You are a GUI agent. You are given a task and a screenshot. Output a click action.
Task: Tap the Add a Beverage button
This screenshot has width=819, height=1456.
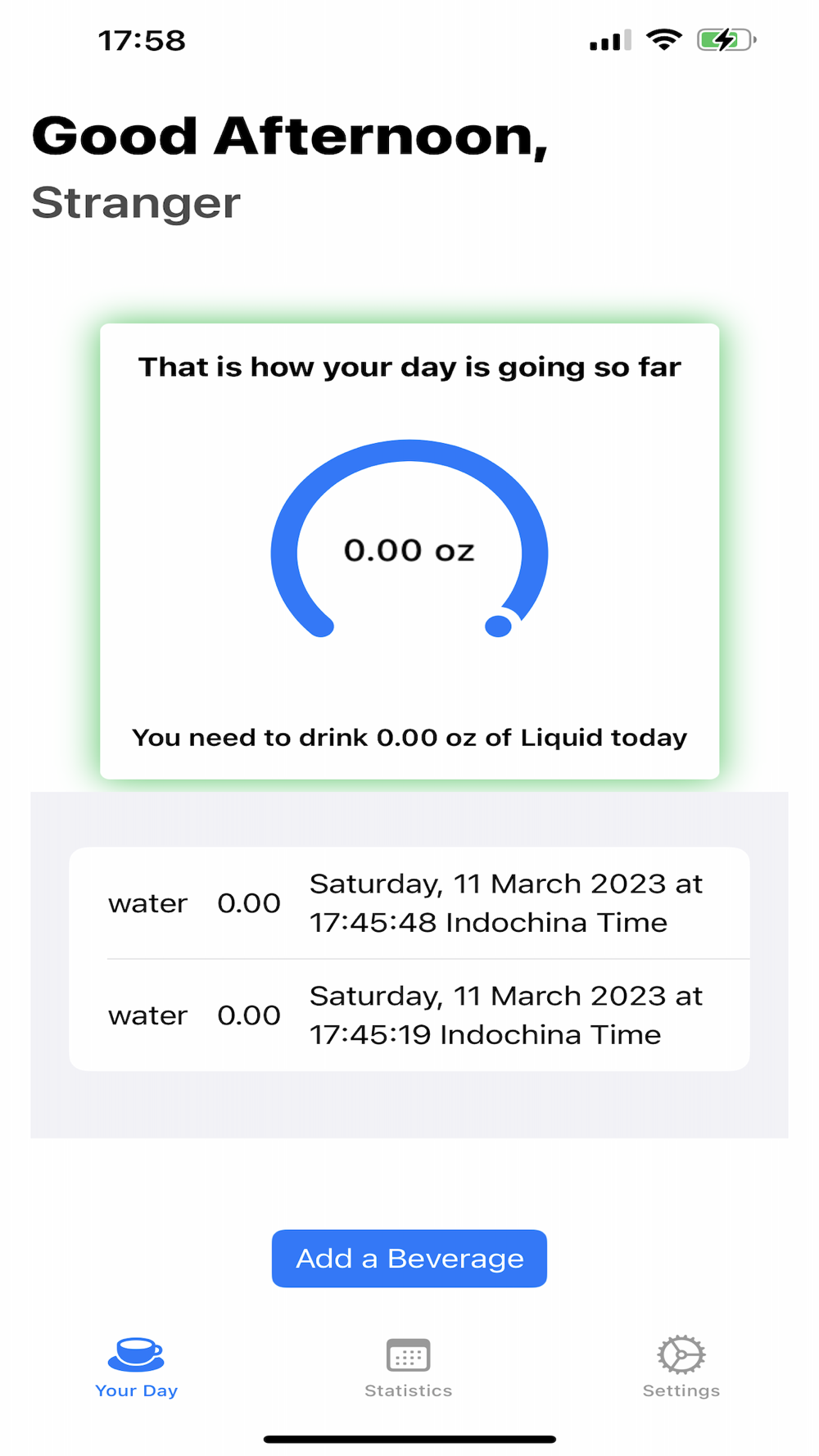point(409,1258)
